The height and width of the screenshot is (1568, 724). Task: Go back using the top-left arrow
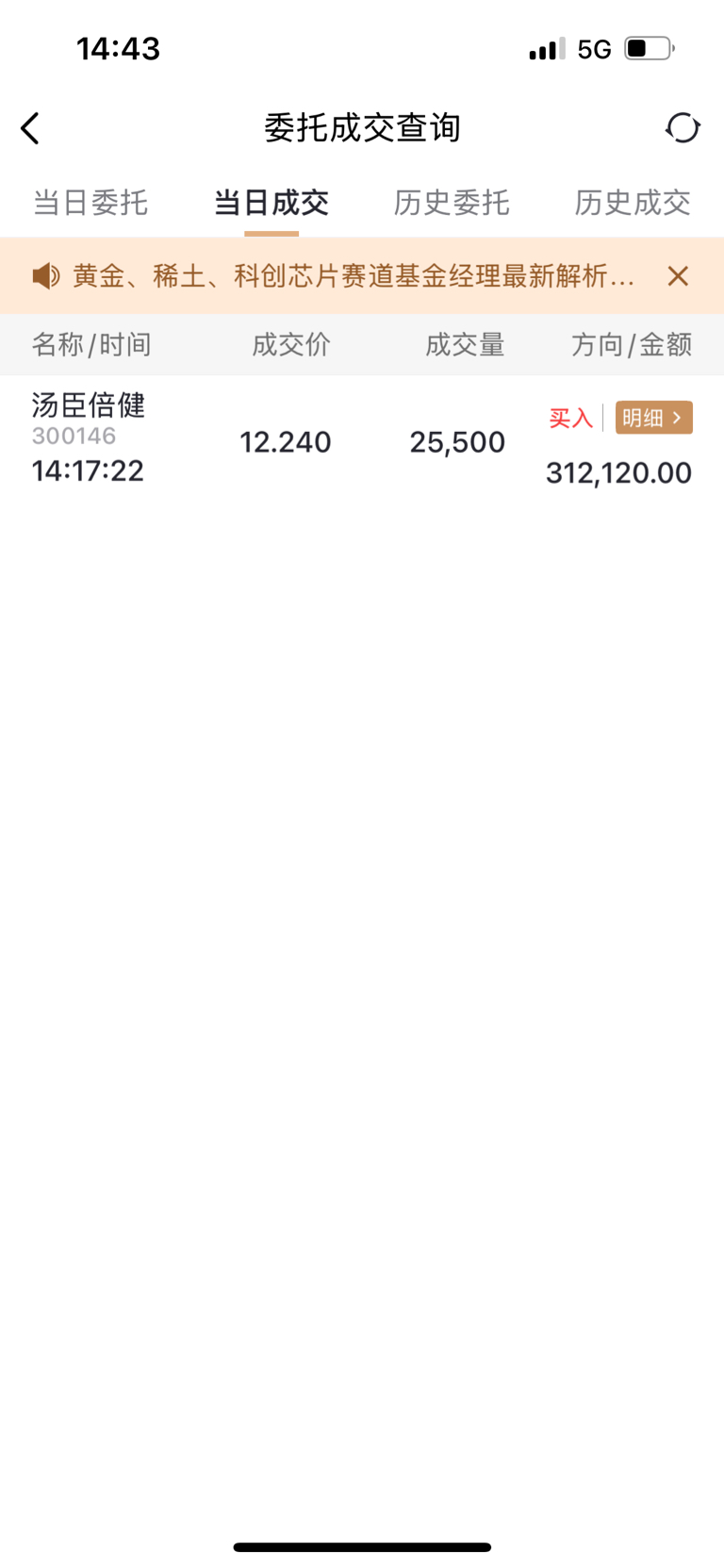click(x=30, y=128)
